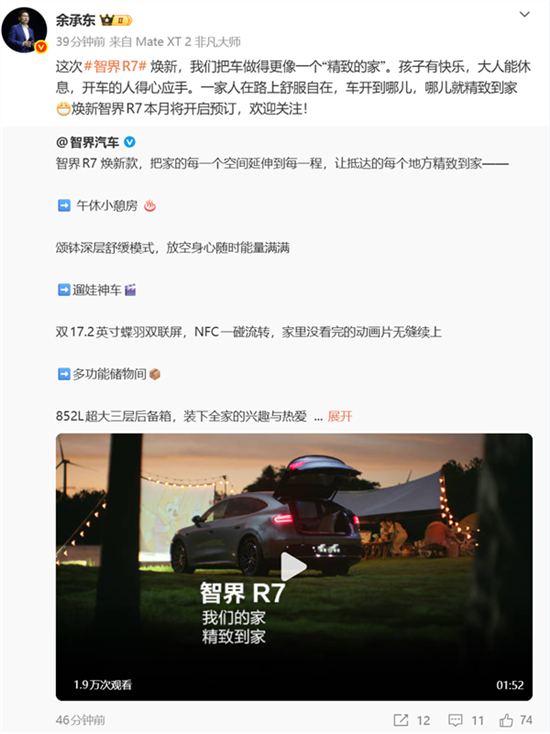
Task: Open the @智界汽车 account link
Action: (x=88, y=142)
